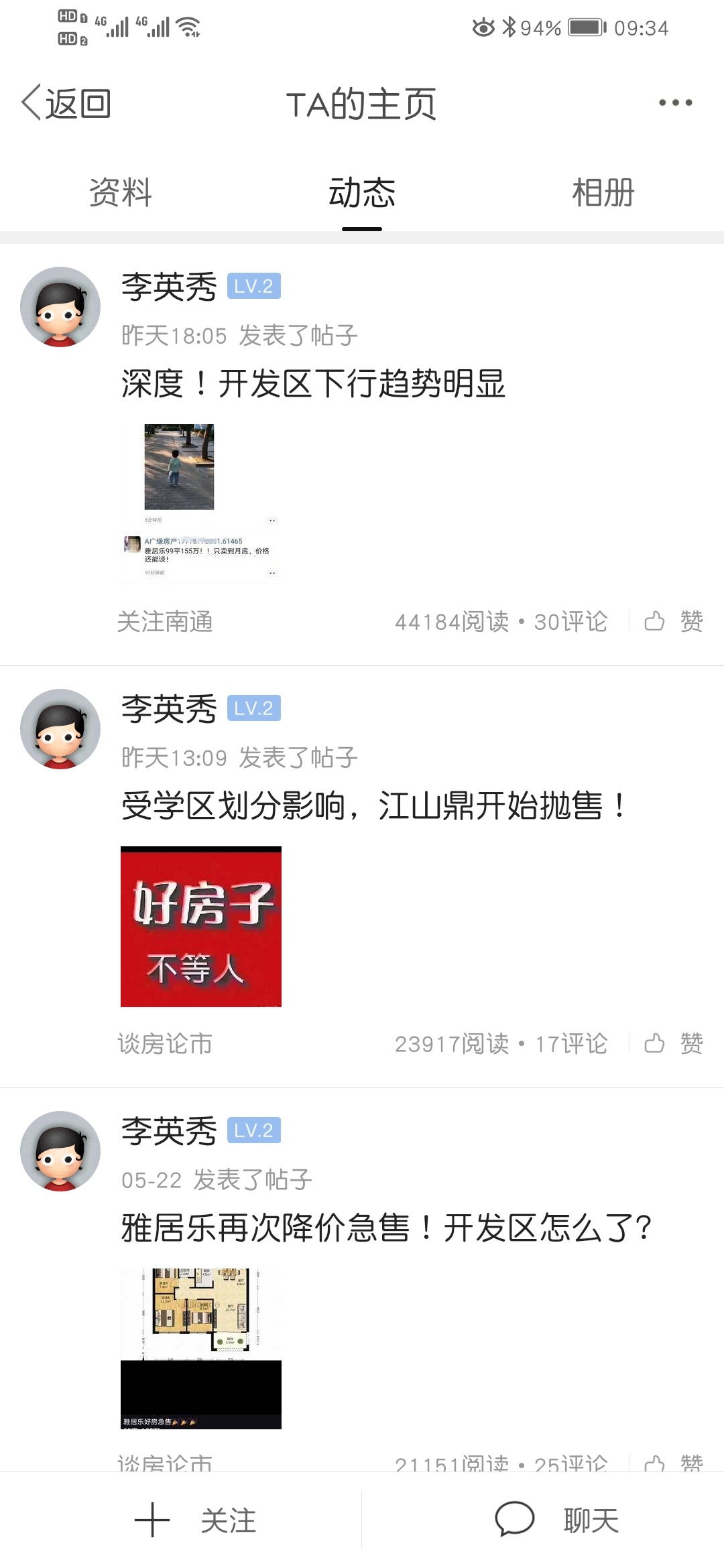This screenshot has height=1568, width=724.
Task: Switch to the 资料 tab
Action: click(121, 193)
